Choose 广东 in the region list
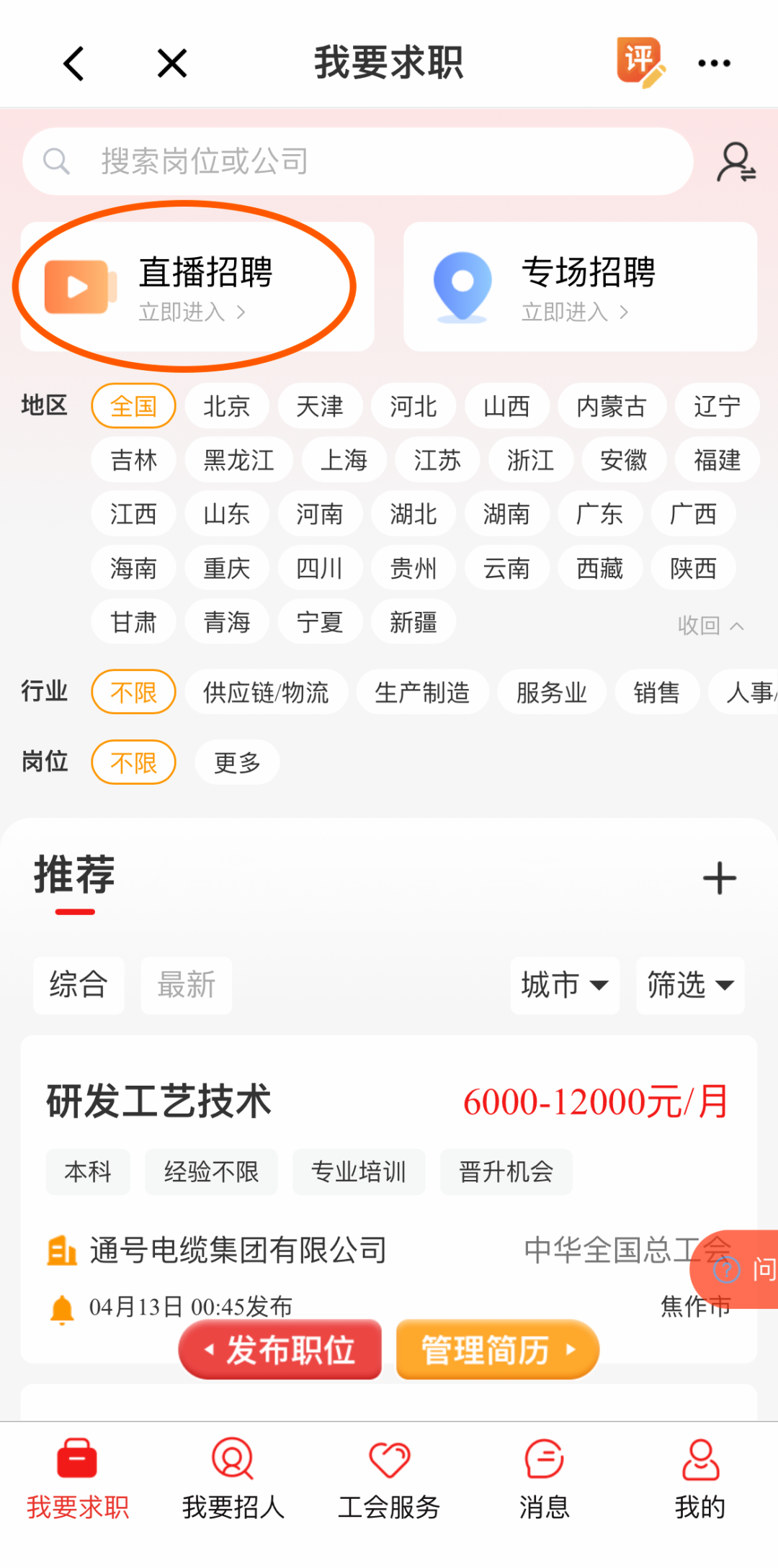 (x=600, y=514)
